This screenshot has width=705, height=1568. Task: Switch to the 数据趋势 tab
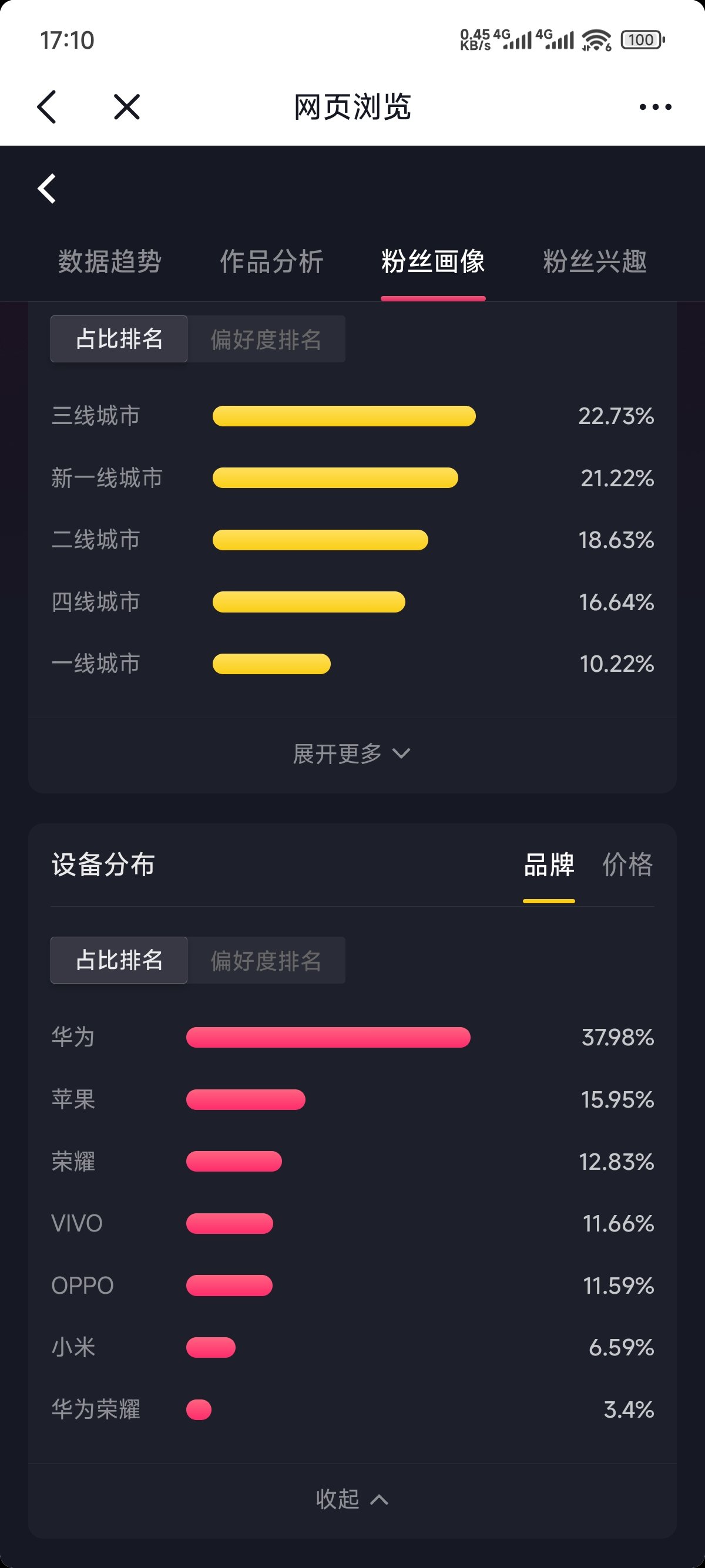point(110,262)
